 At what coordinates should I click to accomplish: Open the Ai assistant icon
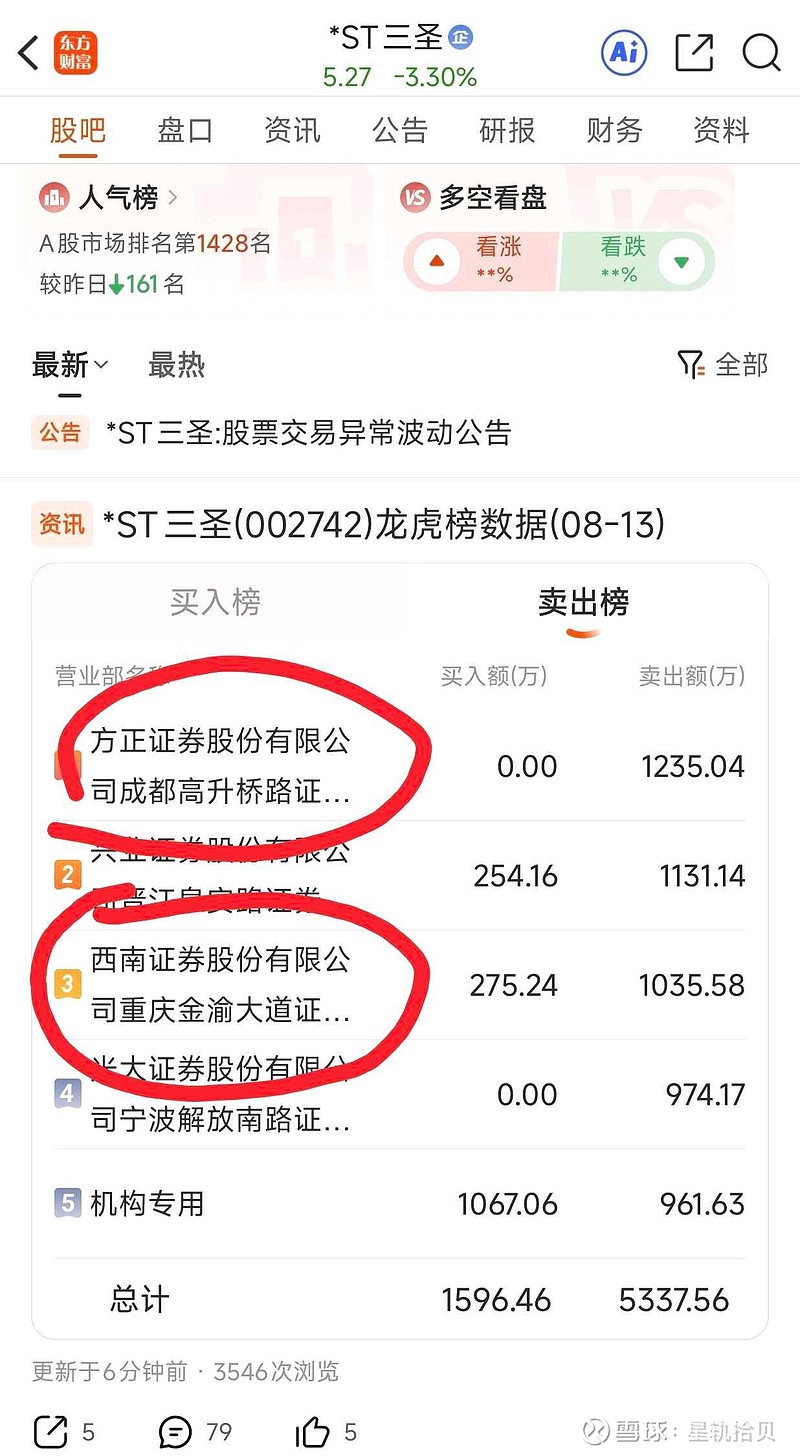click(x=624, y=52)
